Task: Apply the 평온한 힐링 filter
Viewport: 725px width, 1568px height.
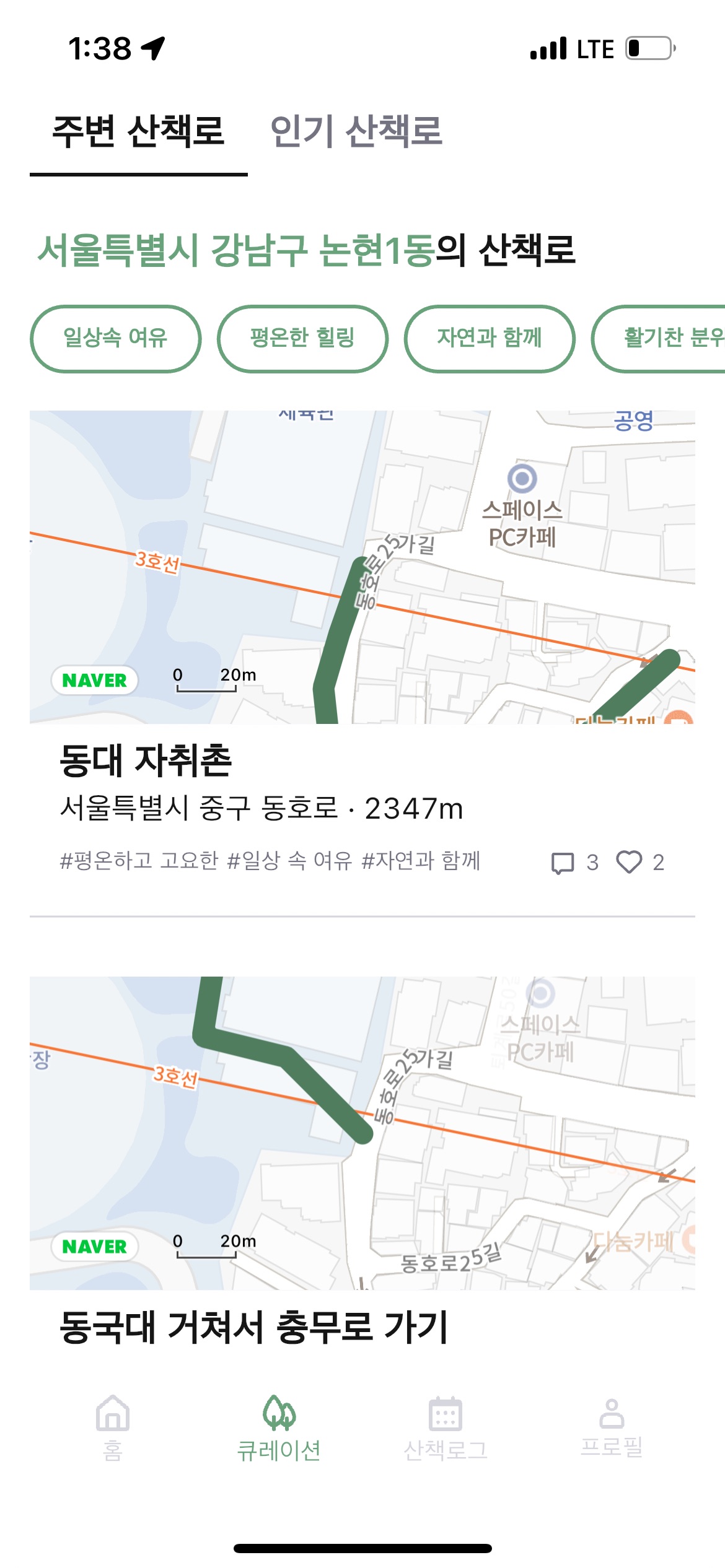Action: 302,338
